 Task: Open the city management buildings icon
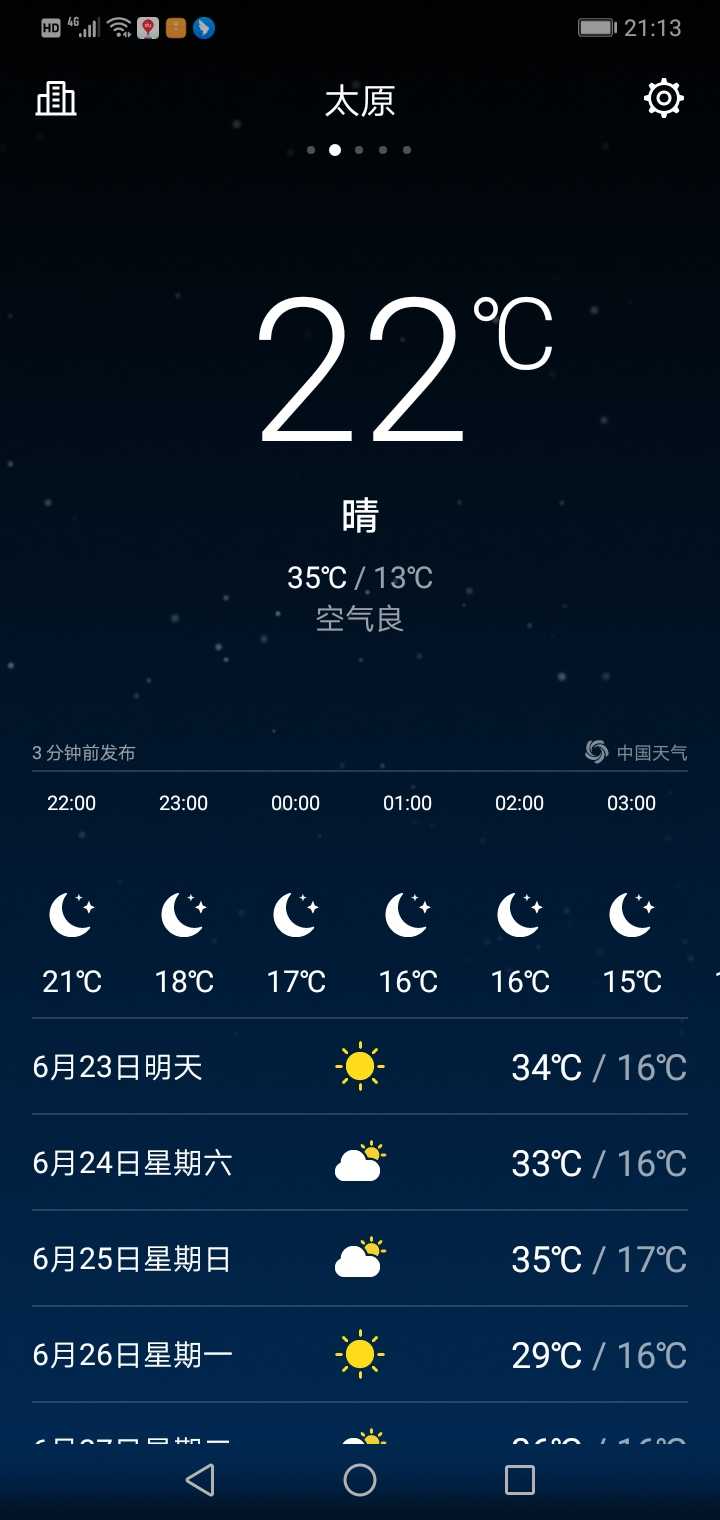point(56,98)
